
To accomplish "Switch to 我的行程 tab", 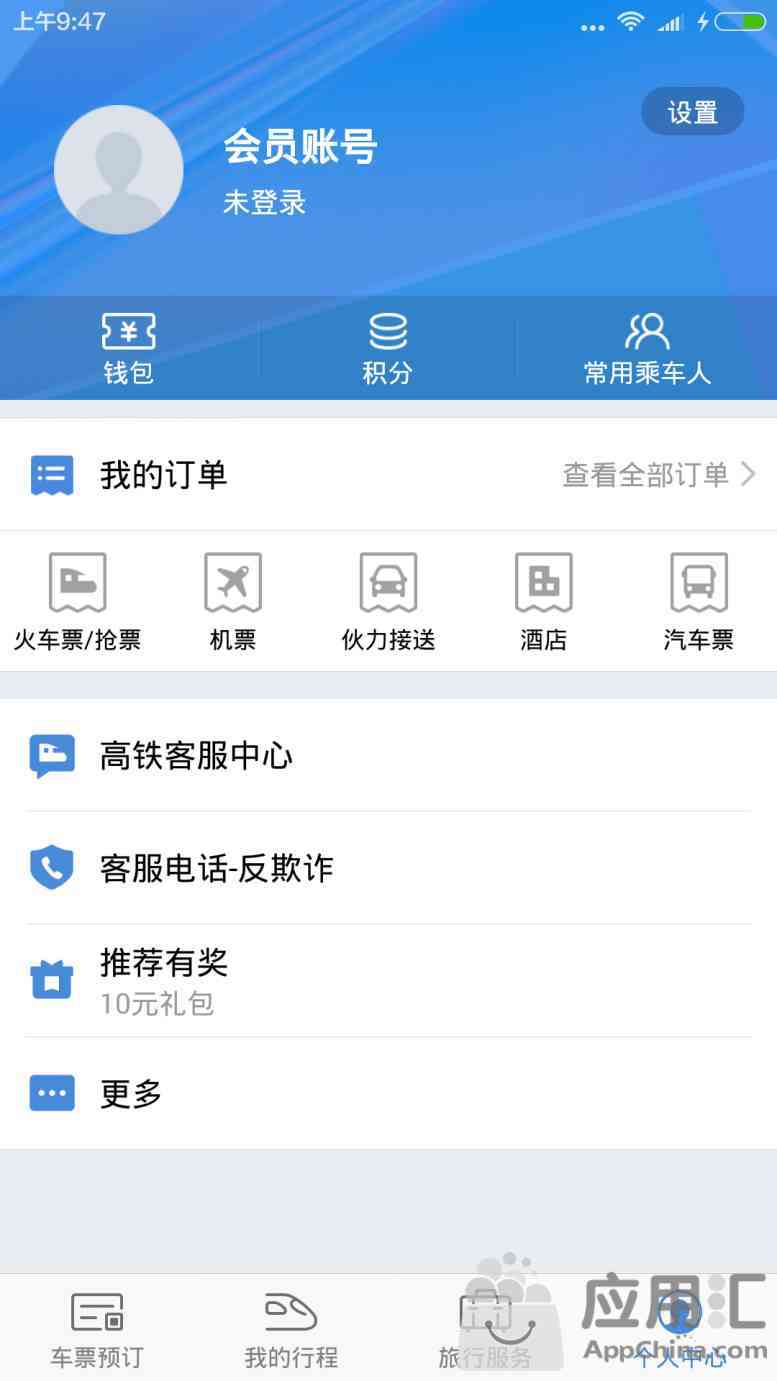I will click(x=291, y=1329).
